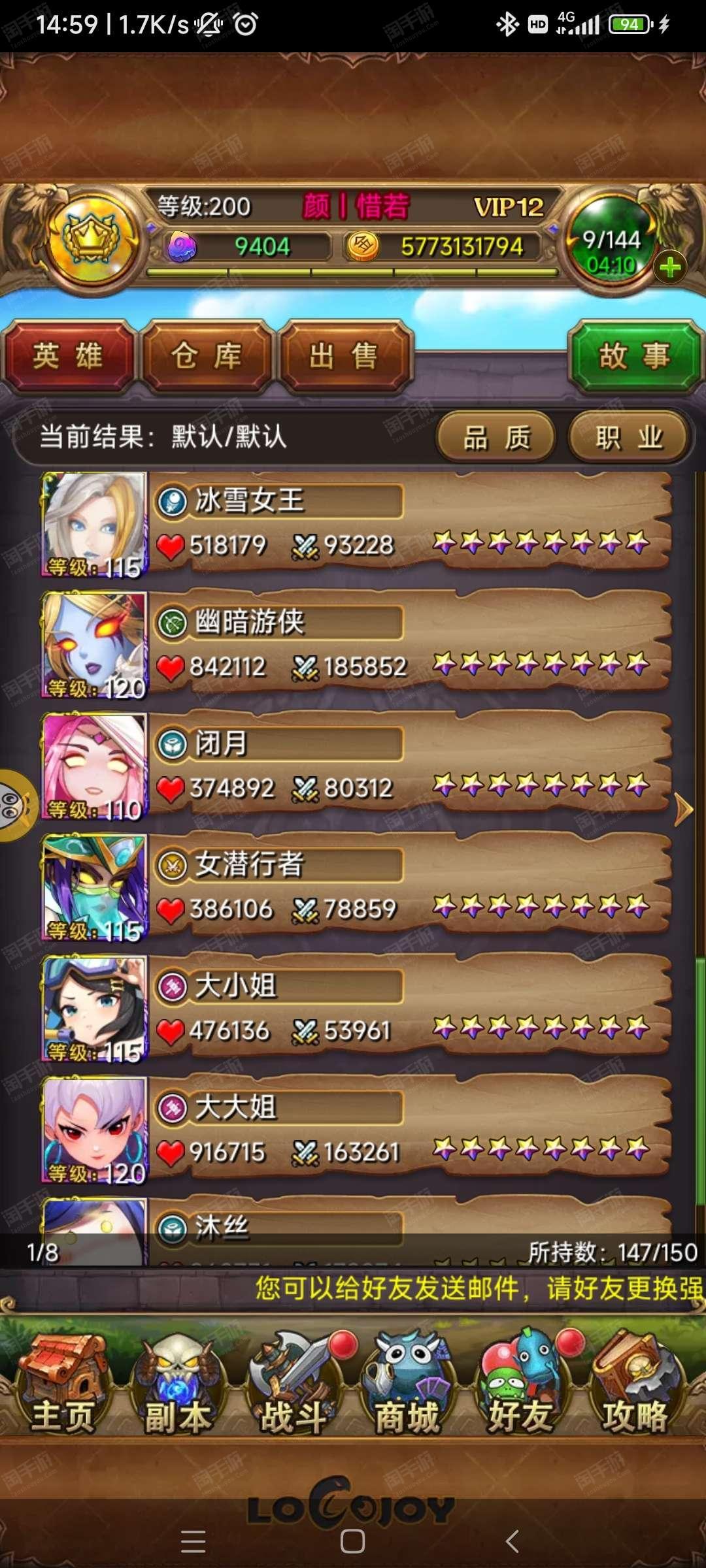This screenshot has width=706, height=1568.
Task: Tap the system back navigation button
Action: [x=513, y=1541]
